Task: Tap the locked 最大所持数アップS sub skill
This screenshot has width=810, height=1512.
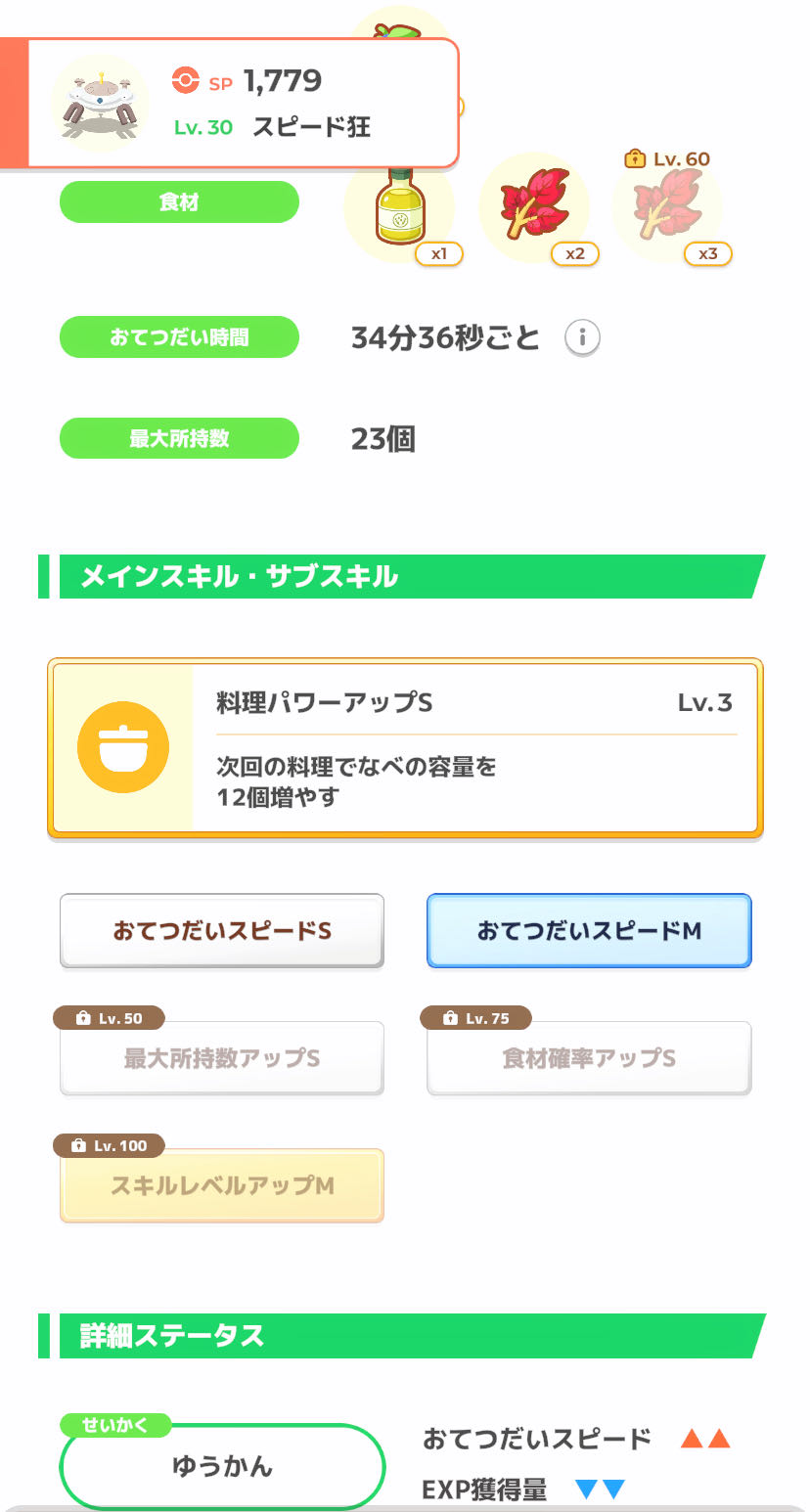Action: point(222,1058)
